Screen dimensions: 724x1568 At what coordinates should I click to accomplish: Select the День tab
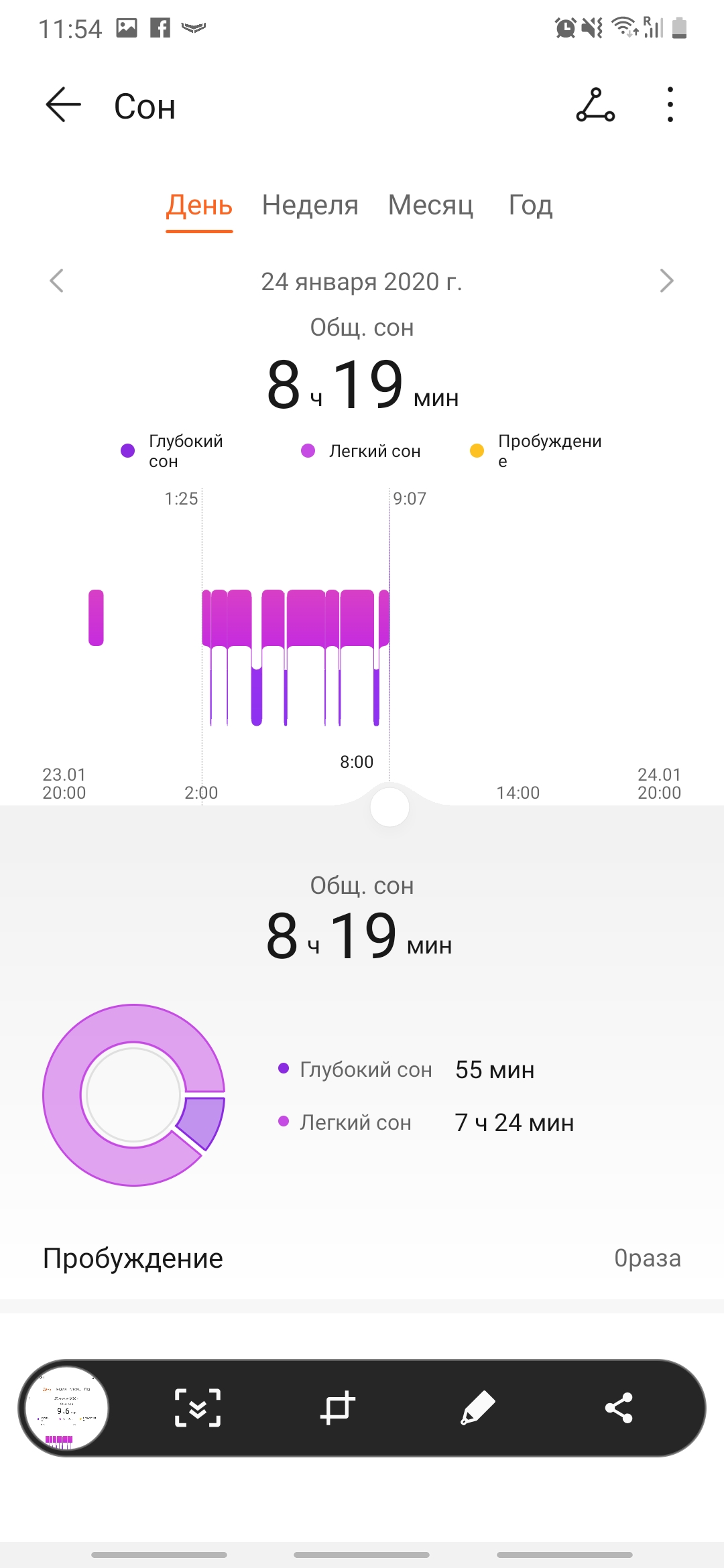point(199,205)
